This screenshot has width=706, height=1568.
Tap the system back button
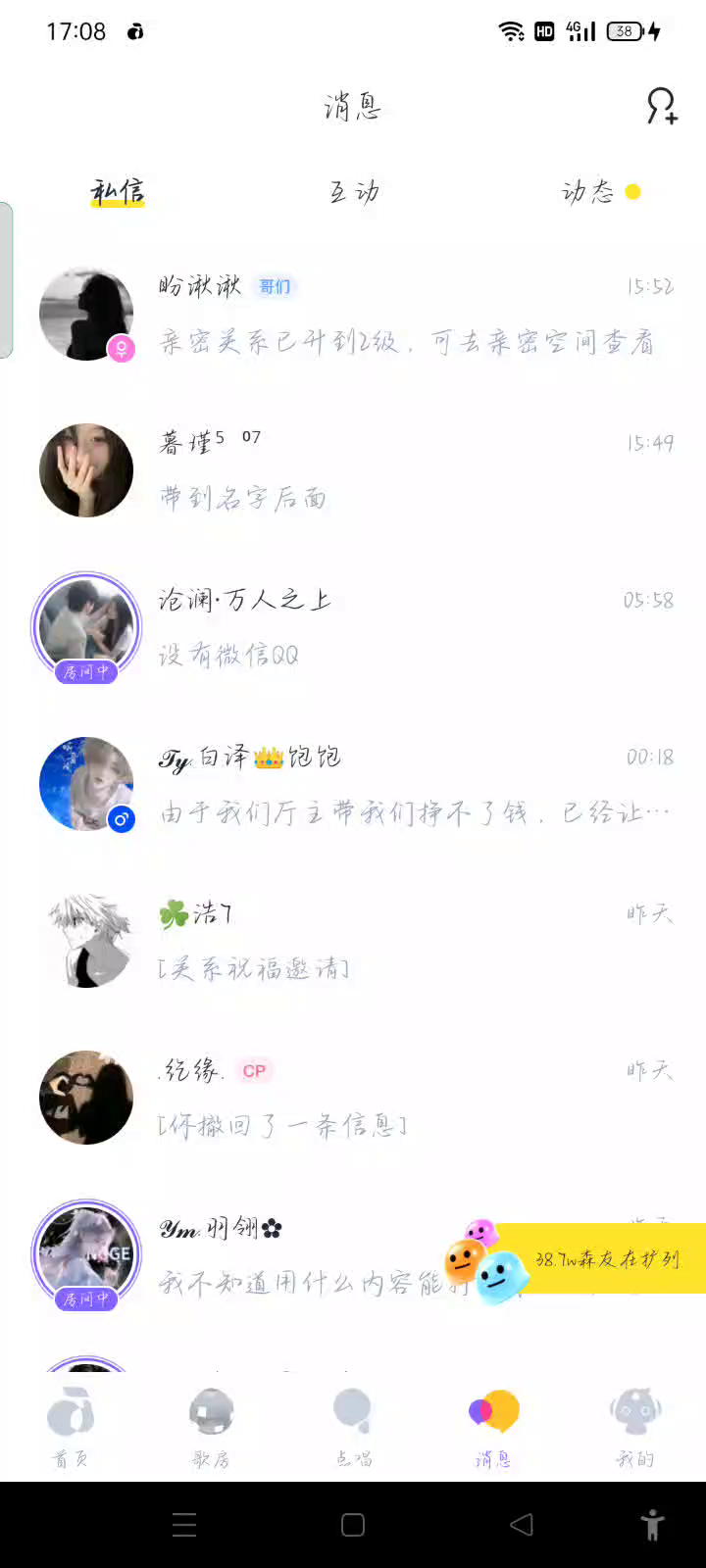tap(522, 1525)
